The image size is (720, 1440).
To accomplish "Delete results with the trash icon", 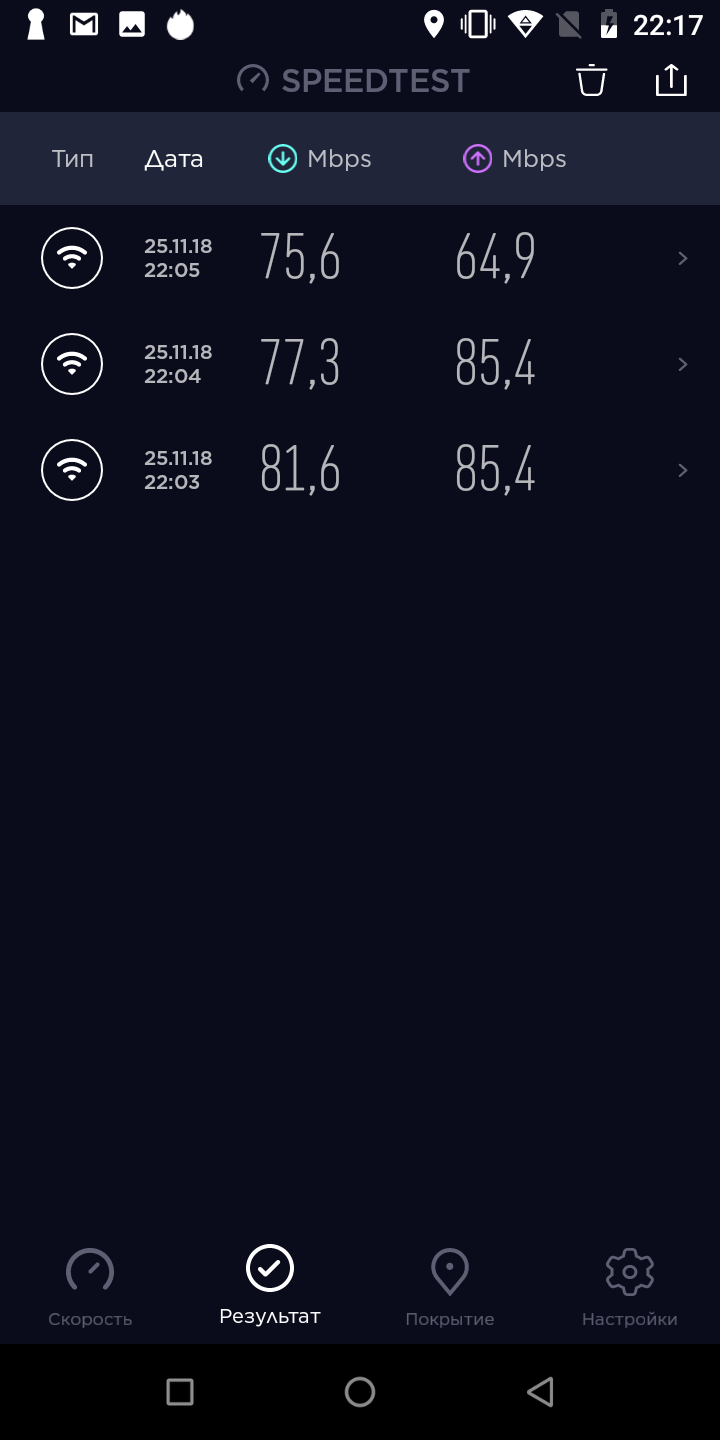I will (x=592, y=80).
